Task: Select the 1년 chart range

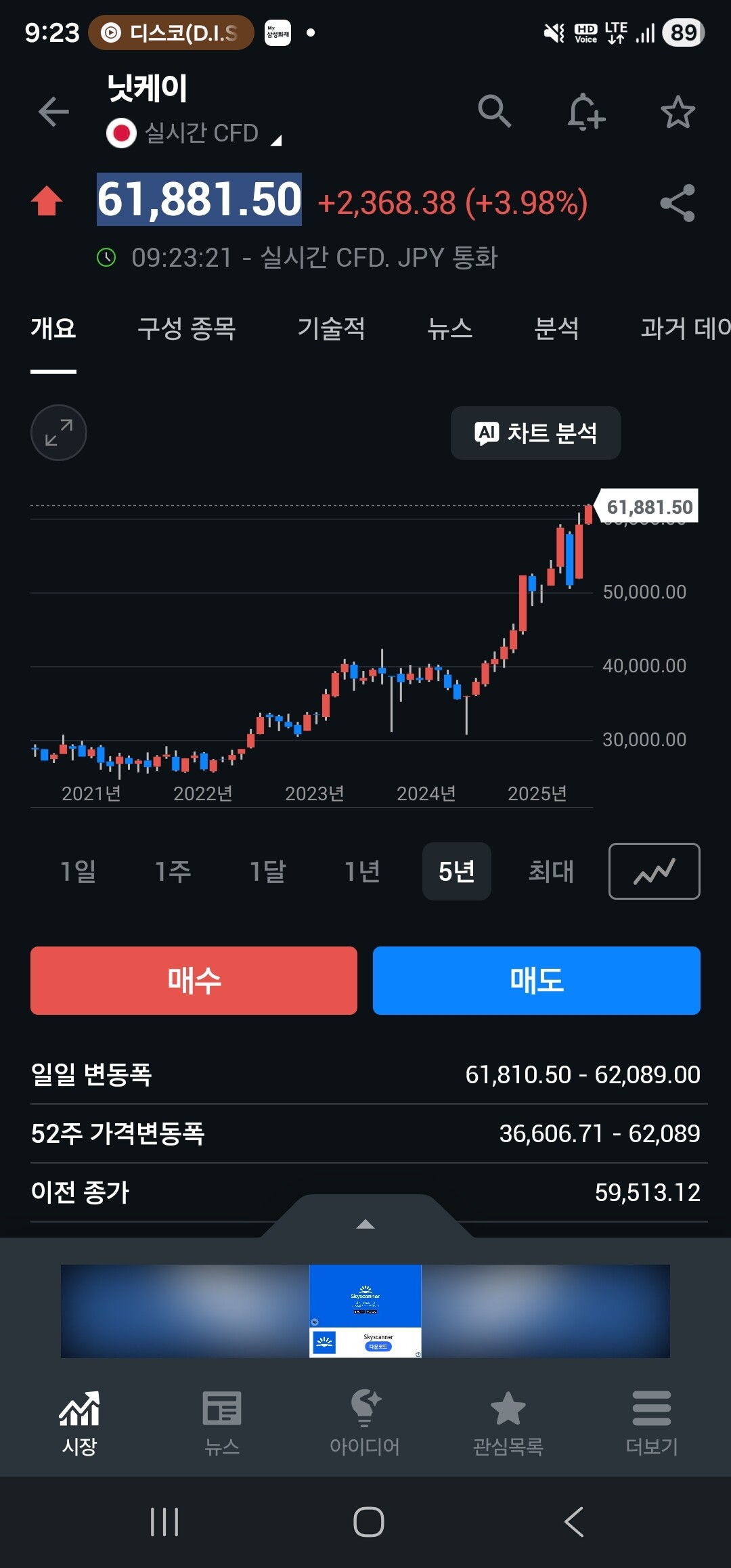Action: 362,871
